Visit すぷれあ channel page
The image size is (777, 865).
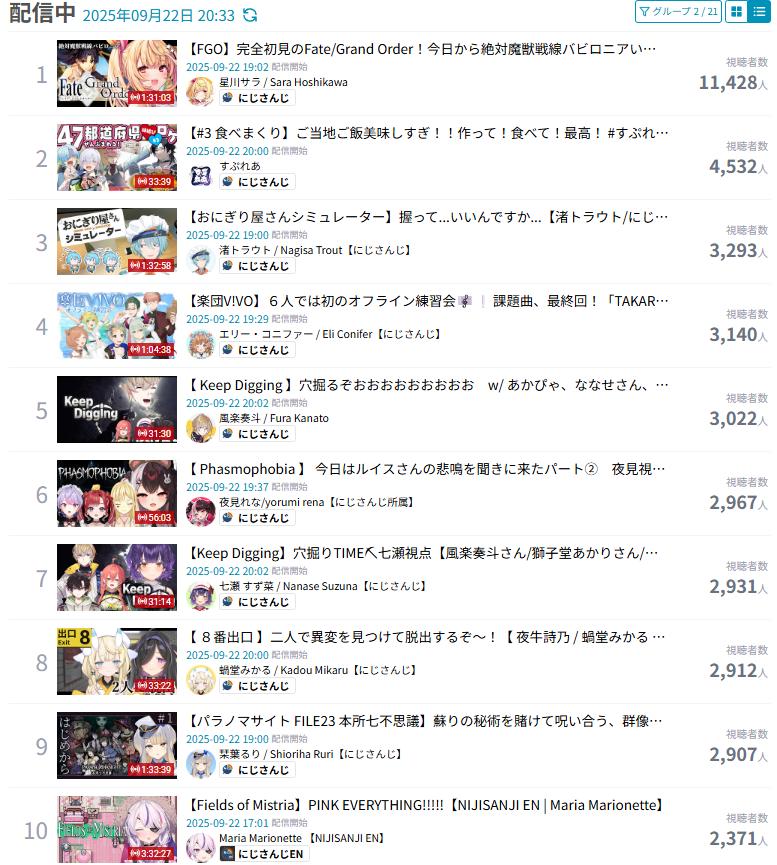240,166
